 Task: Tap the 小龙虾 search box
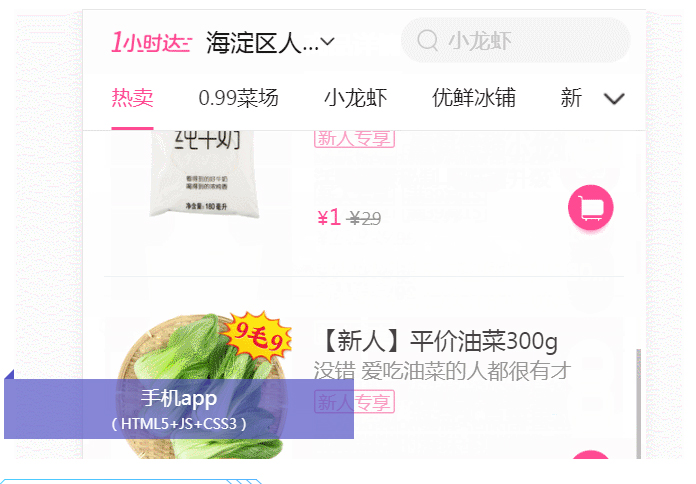[516, 41]
